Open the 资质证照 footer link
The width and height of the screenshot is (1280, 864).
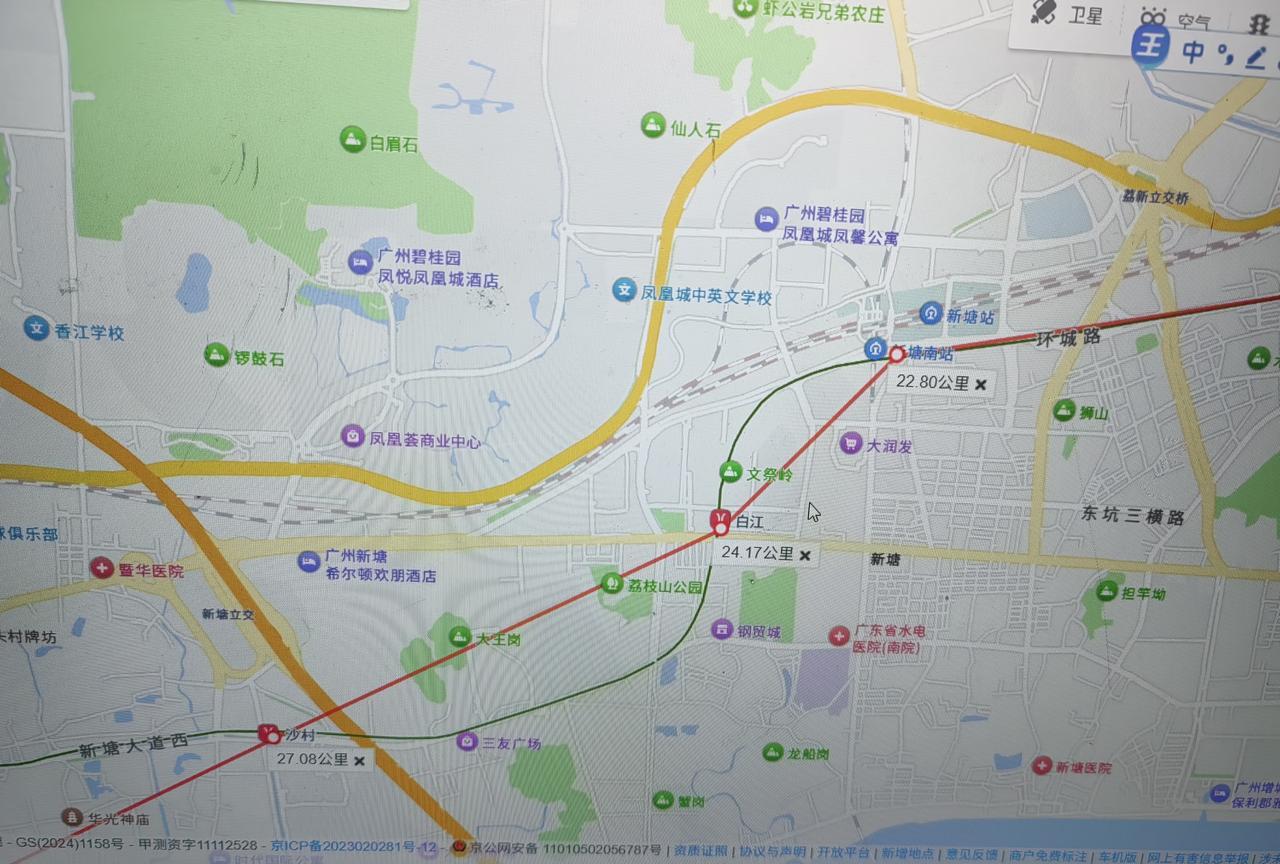(x=700, y=852)
